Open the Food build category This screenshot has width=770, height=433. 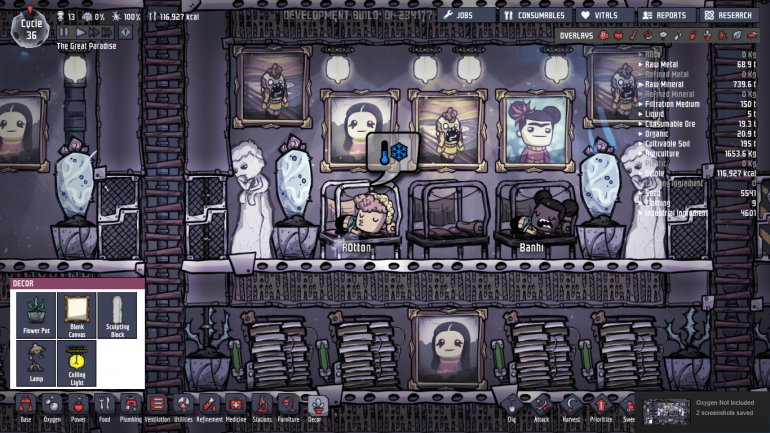[x=105, y=408]
